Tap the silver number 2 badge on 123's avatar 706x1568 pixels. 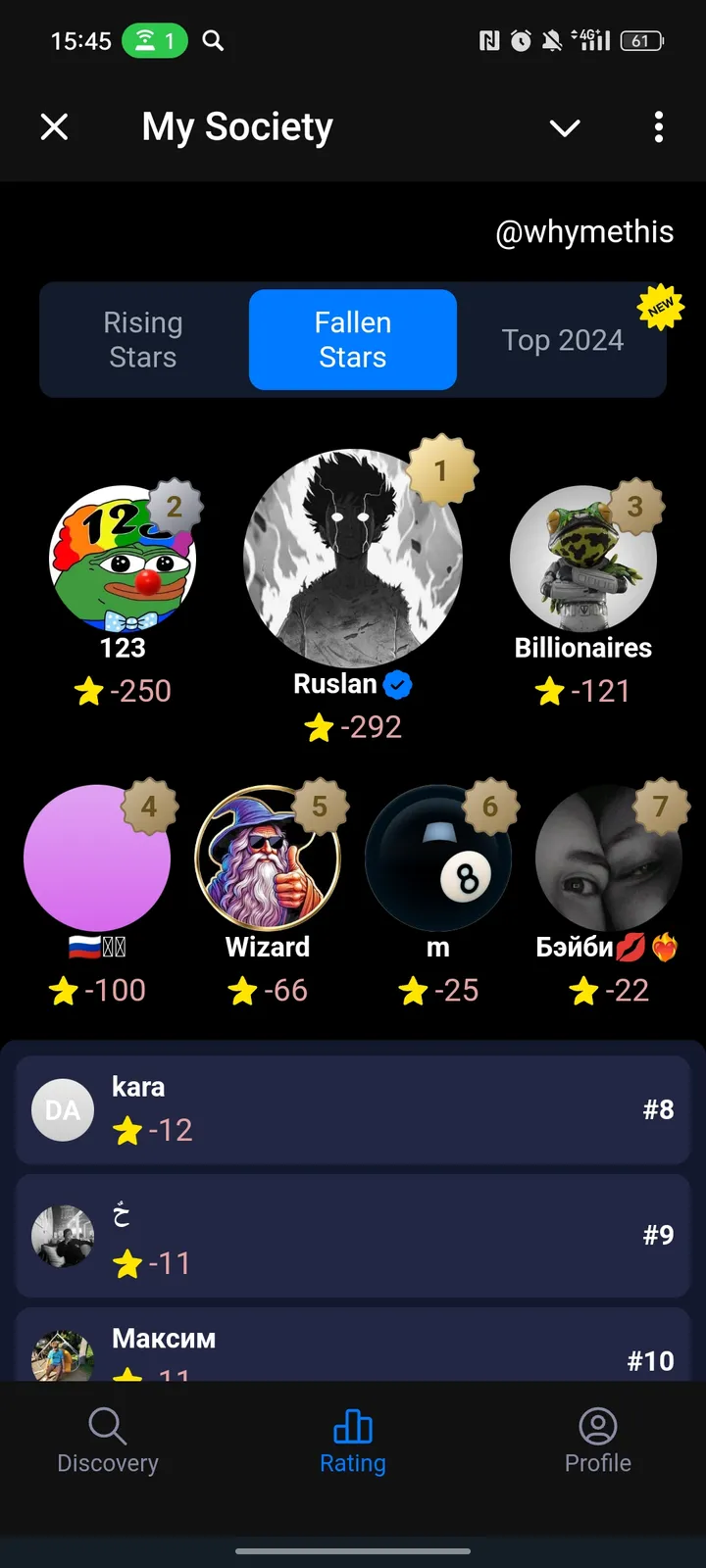[176, 506]
